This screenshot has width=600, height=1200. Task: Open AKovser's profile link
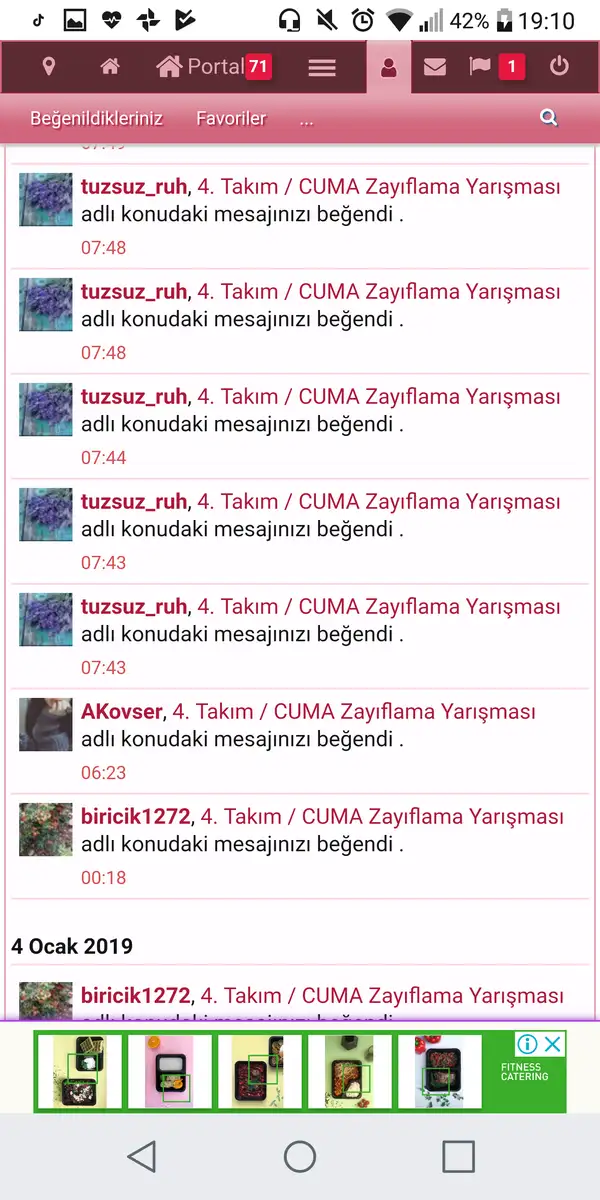[x=121, y=711]
